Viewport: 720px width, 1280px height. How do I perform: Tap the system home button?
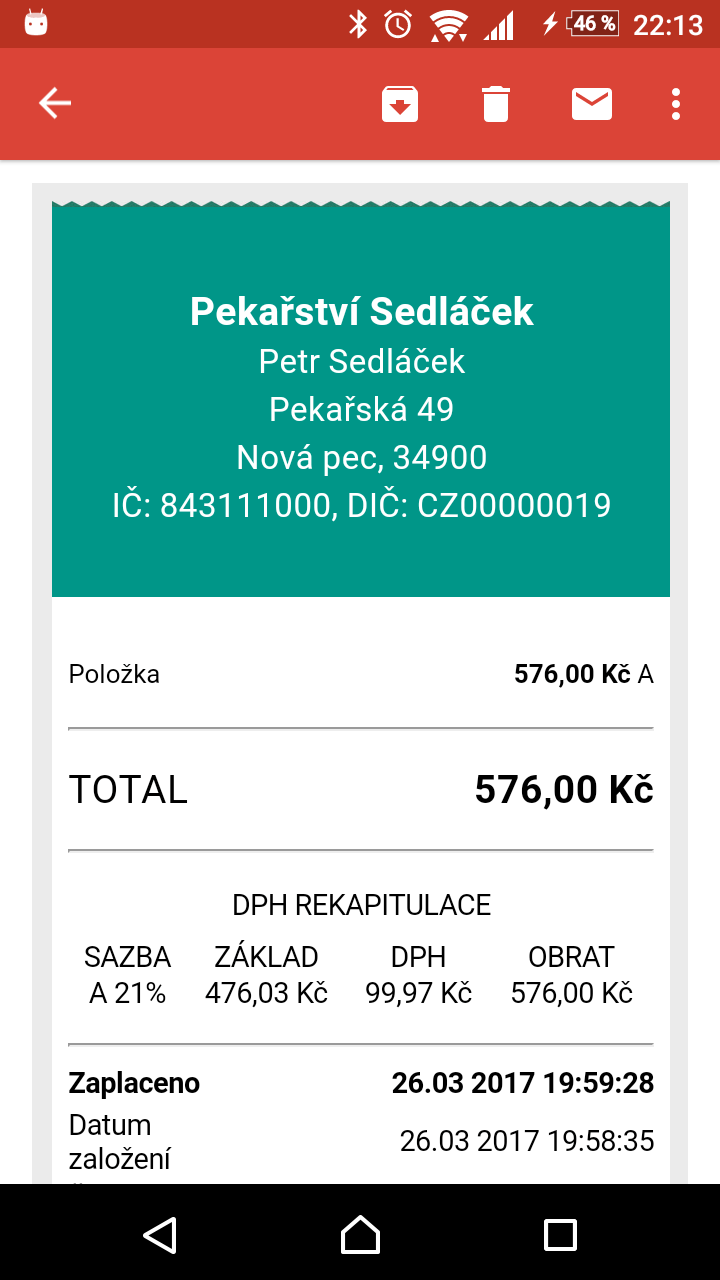(x=360, y=1234)
